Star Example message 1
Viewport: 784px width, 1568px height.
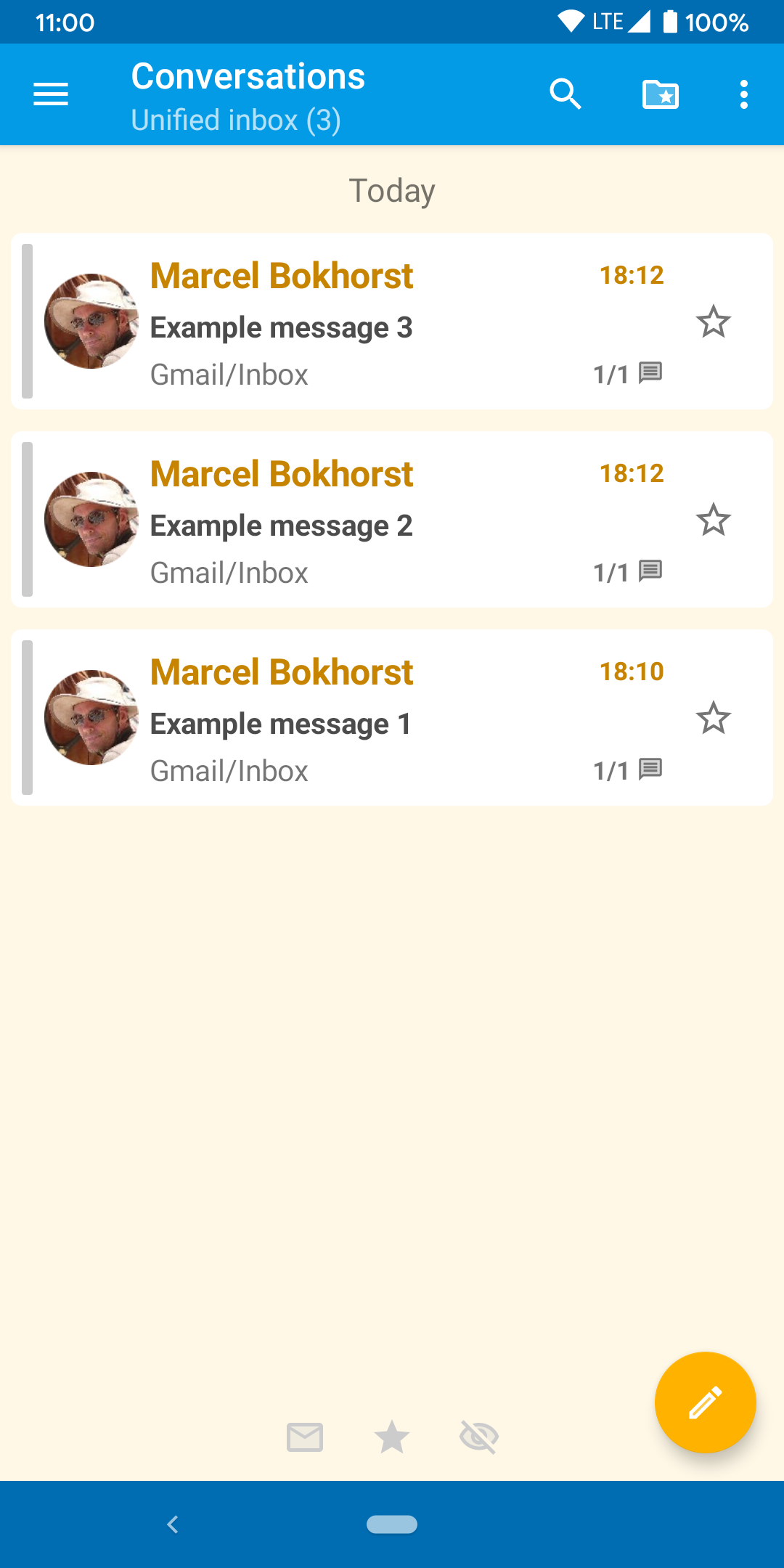pyautogui.click(x=713, y=718)
